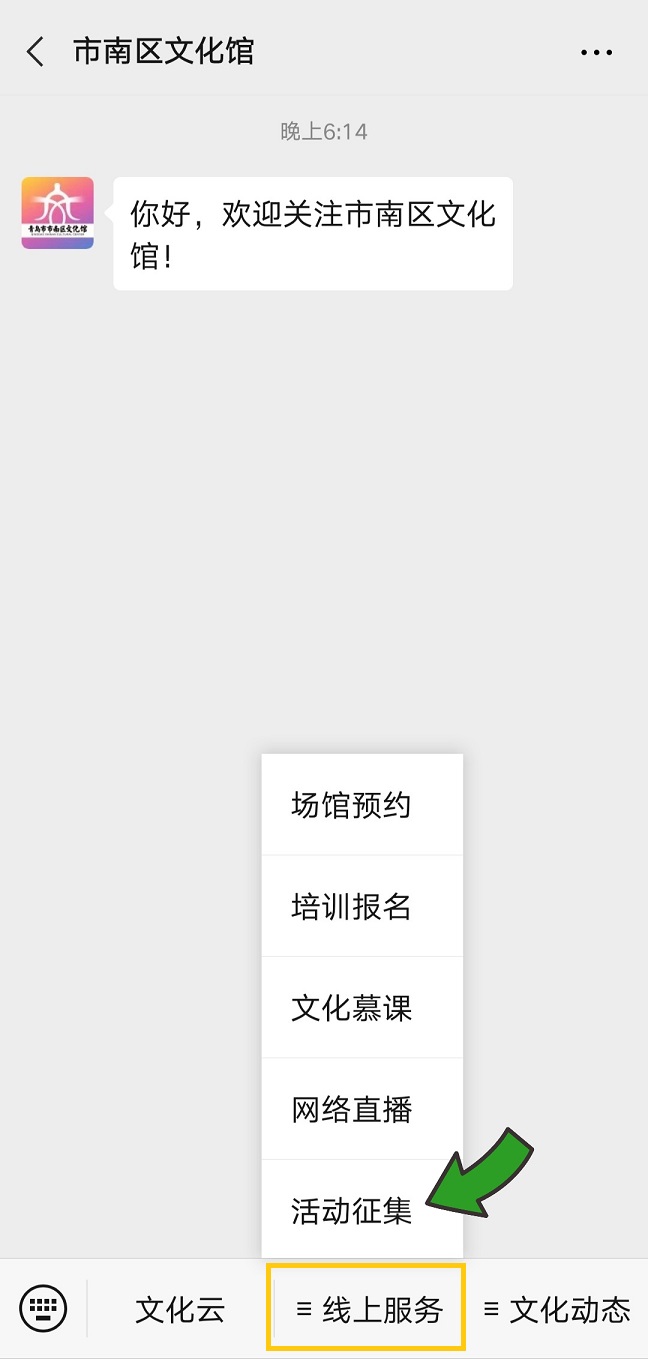Open the 文化云 bottom menu
648x1359 pixels.
180,1309
